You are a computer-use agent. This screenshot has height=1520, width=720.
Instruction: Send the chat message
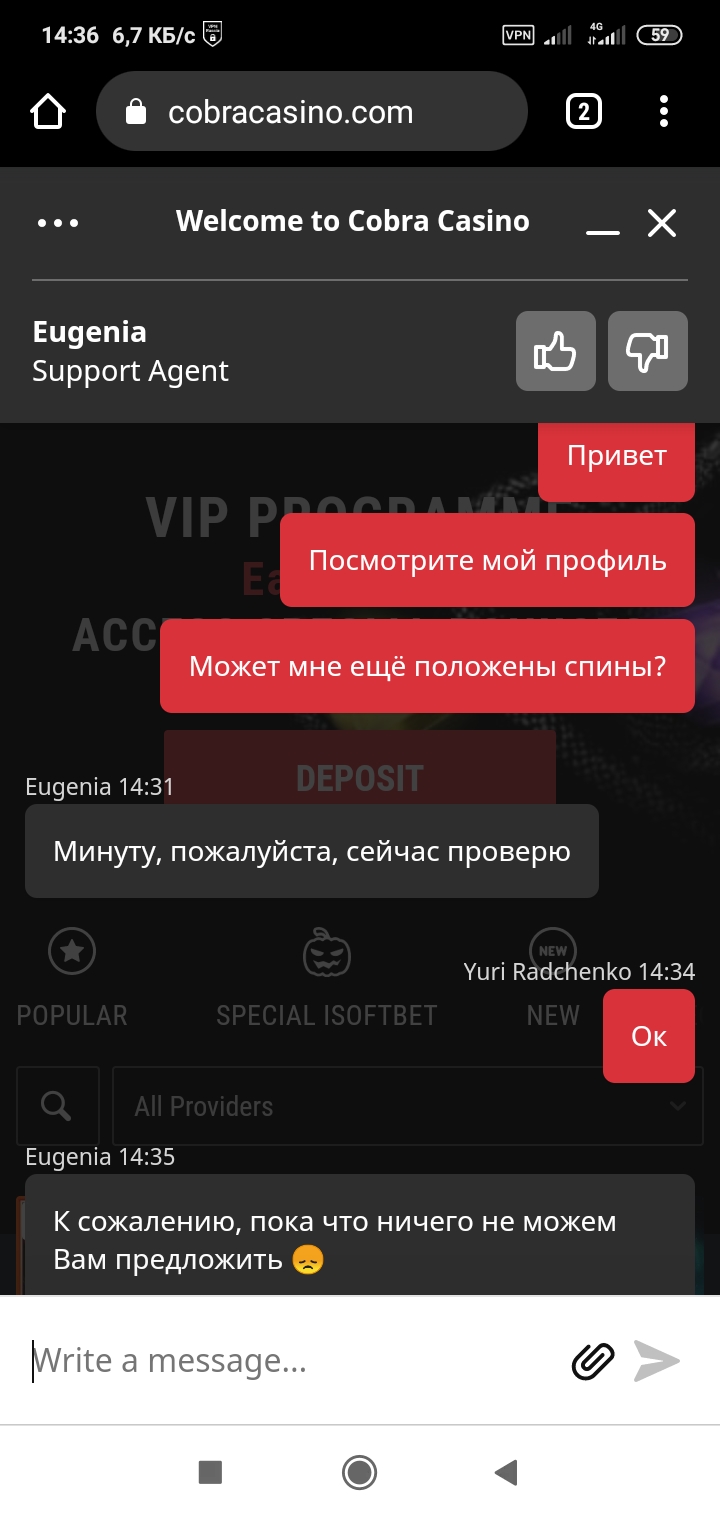pyautogui.click(x=657, y=1361)
